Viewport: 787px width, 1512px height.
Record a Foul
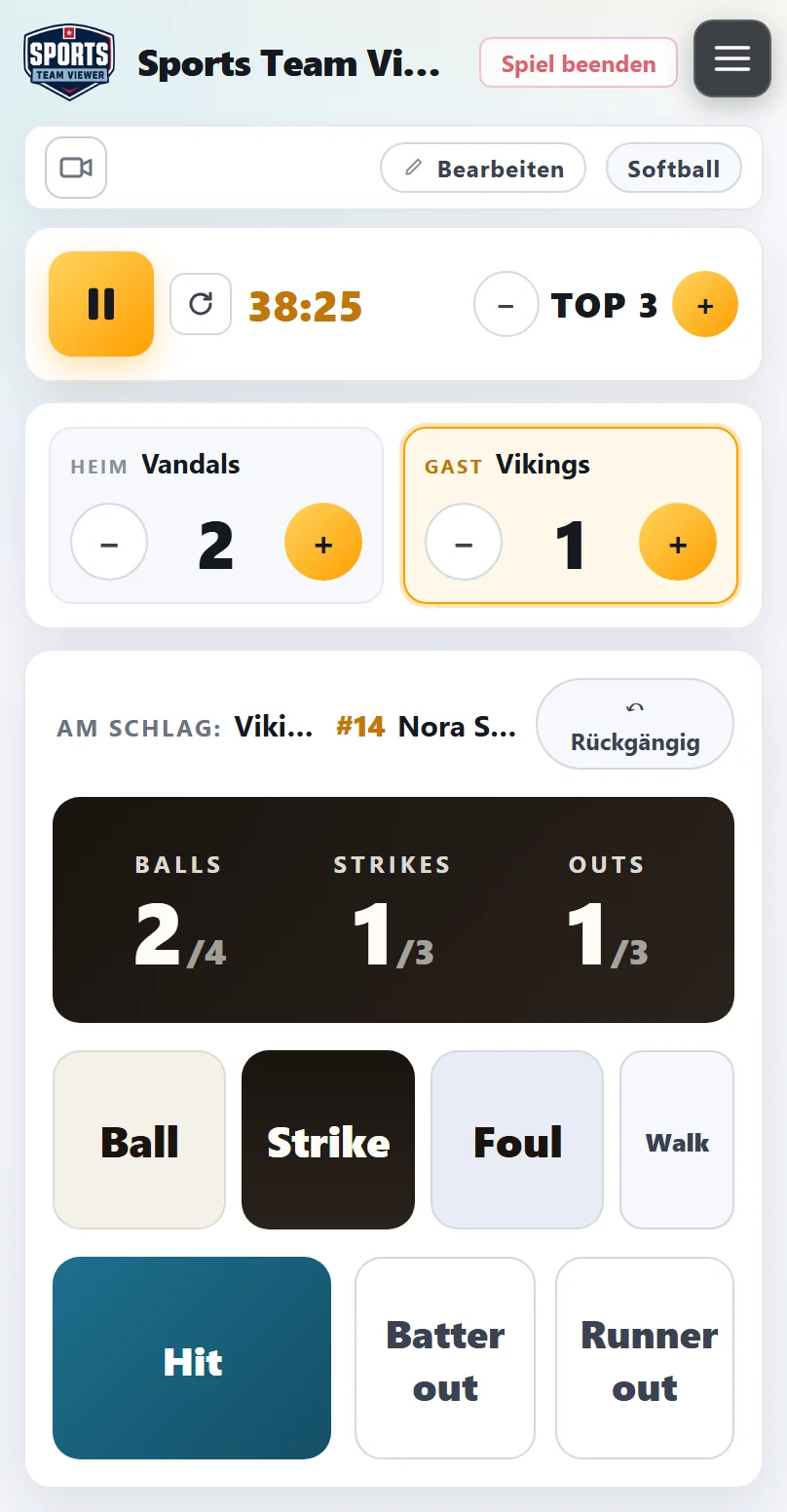click(517, 1140)
